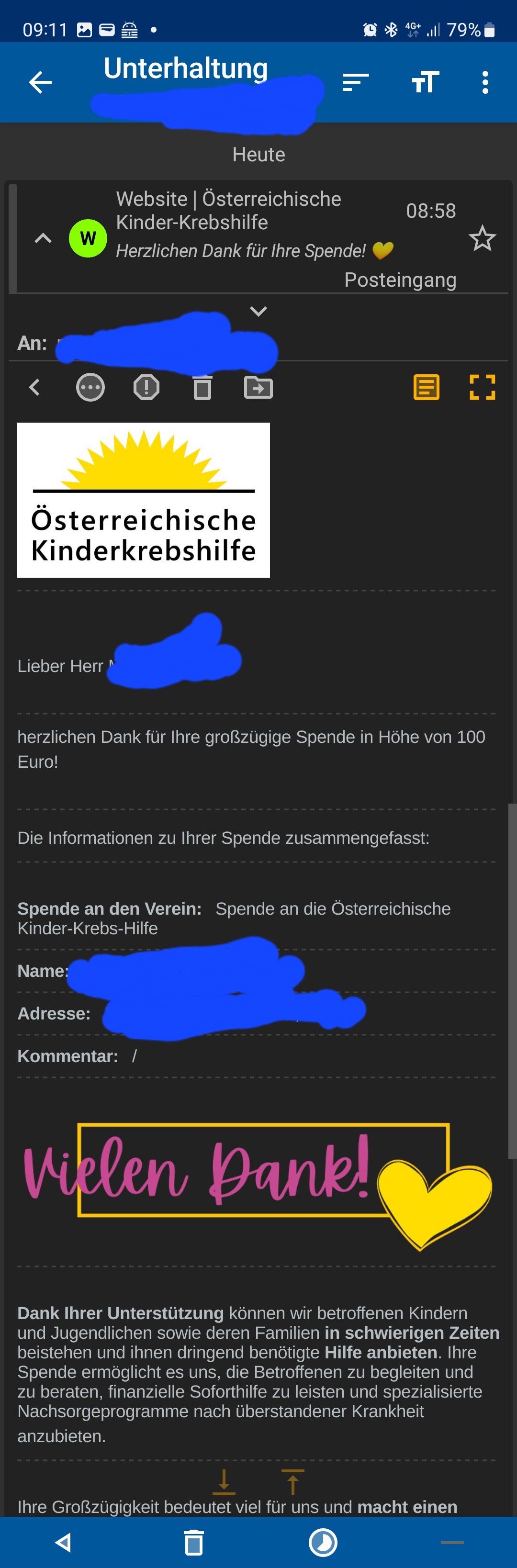Star the Kinder-Krebshilfe message

tap(482, 238)
